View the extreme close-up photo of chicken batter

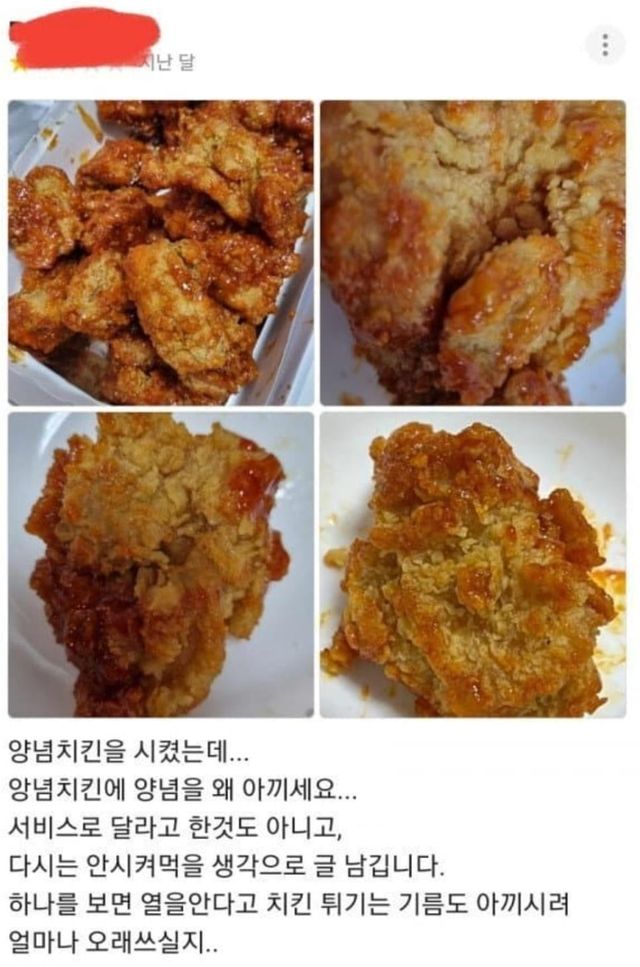click(473, 252)
